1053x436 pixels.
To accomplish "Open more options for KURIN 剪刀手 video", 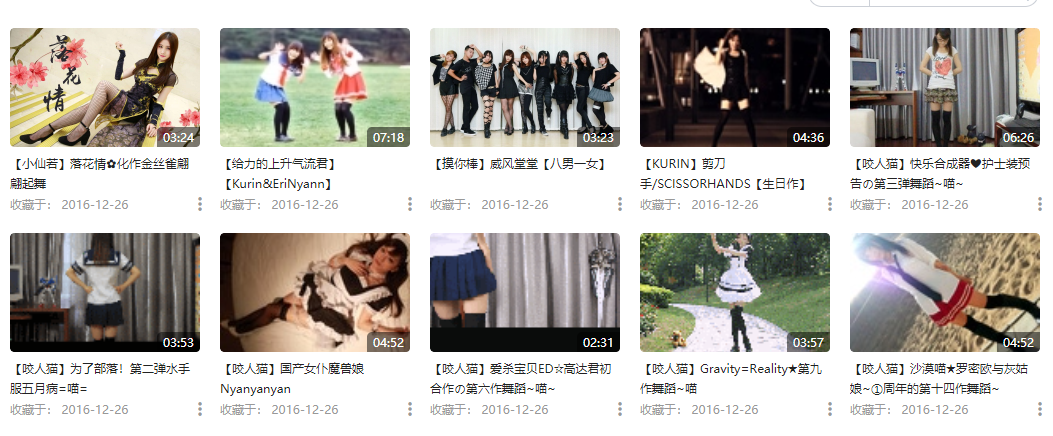I will pyautogui.click(x=829, y=204).
